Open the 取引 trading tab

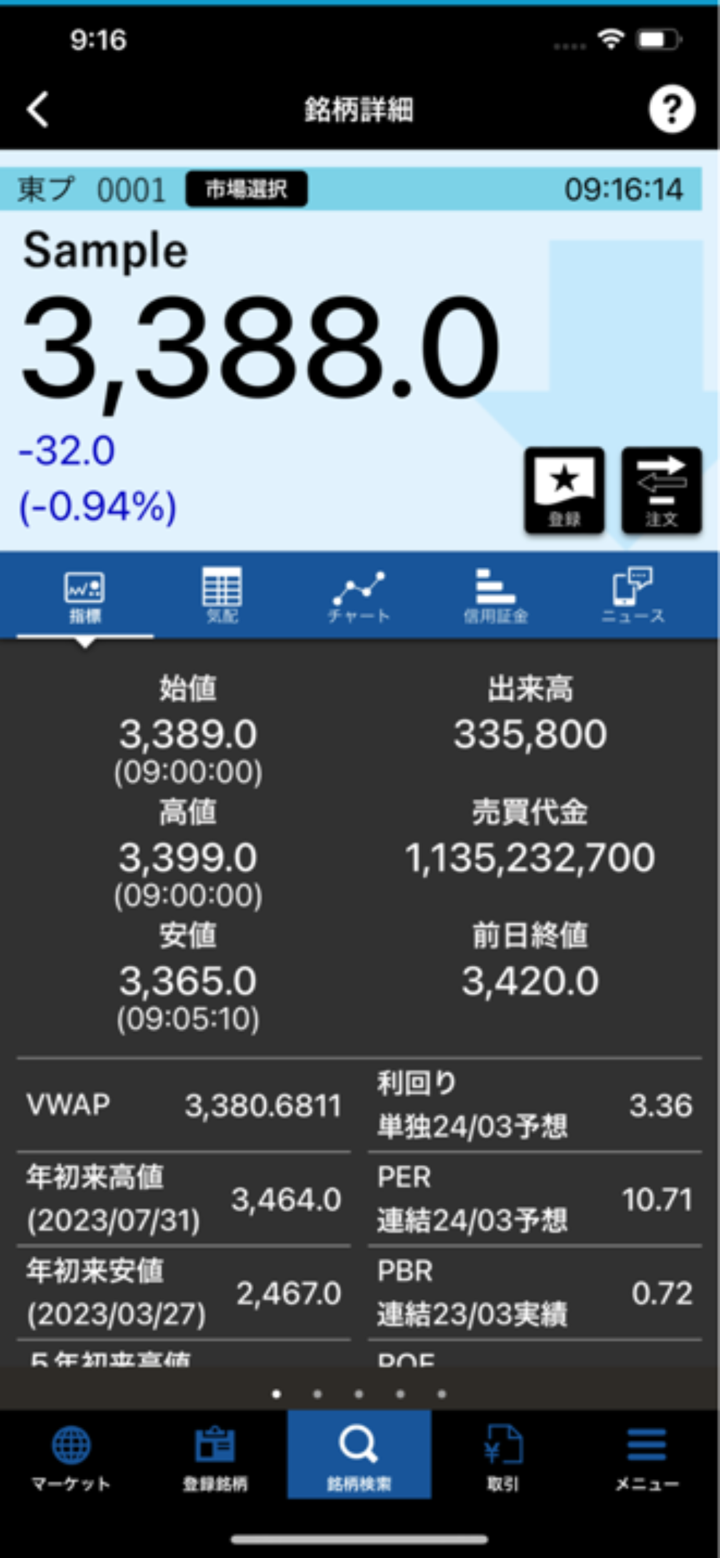coord(503,1457)
